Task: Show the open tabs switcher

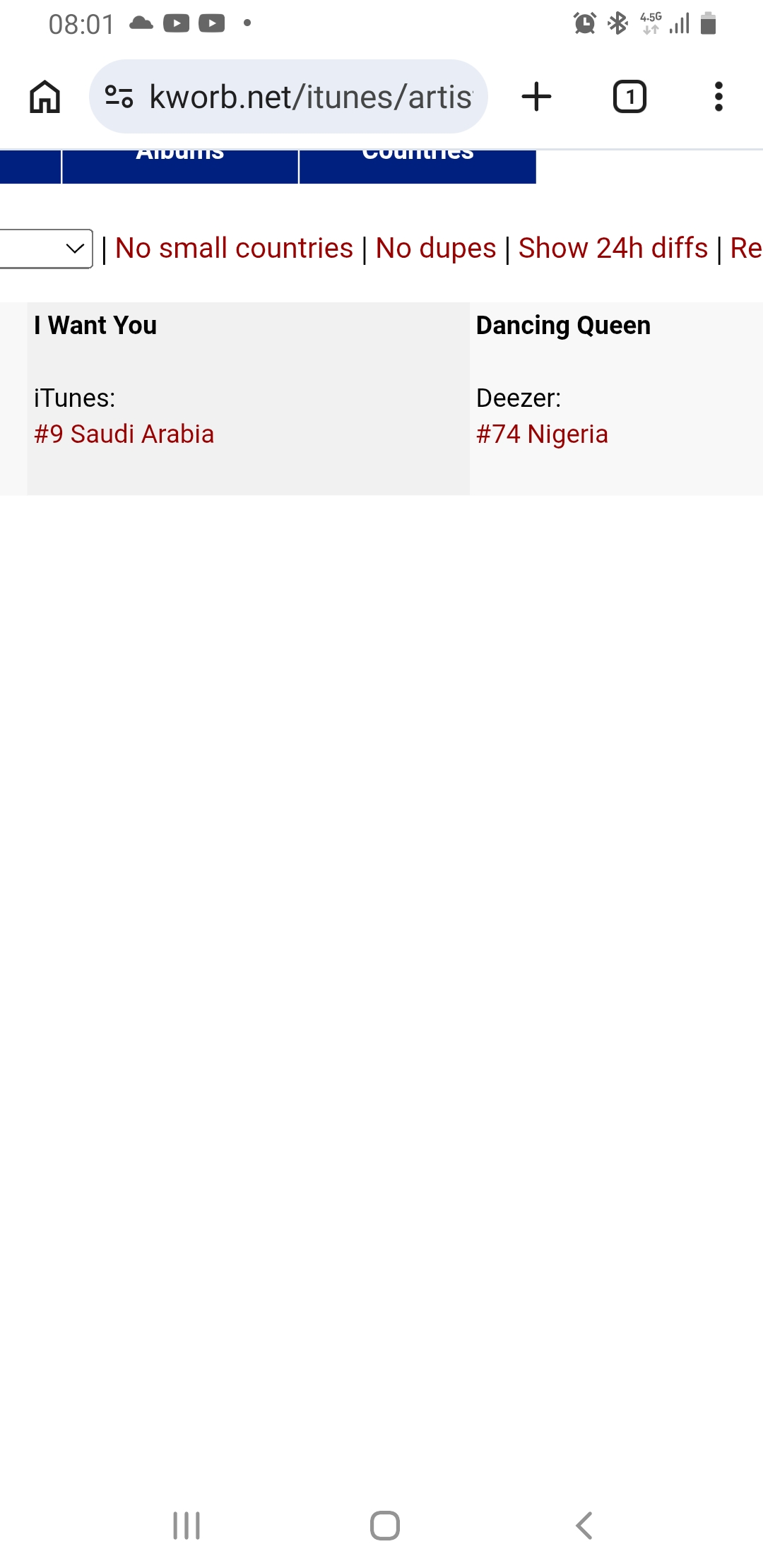Action: [629, 97]
